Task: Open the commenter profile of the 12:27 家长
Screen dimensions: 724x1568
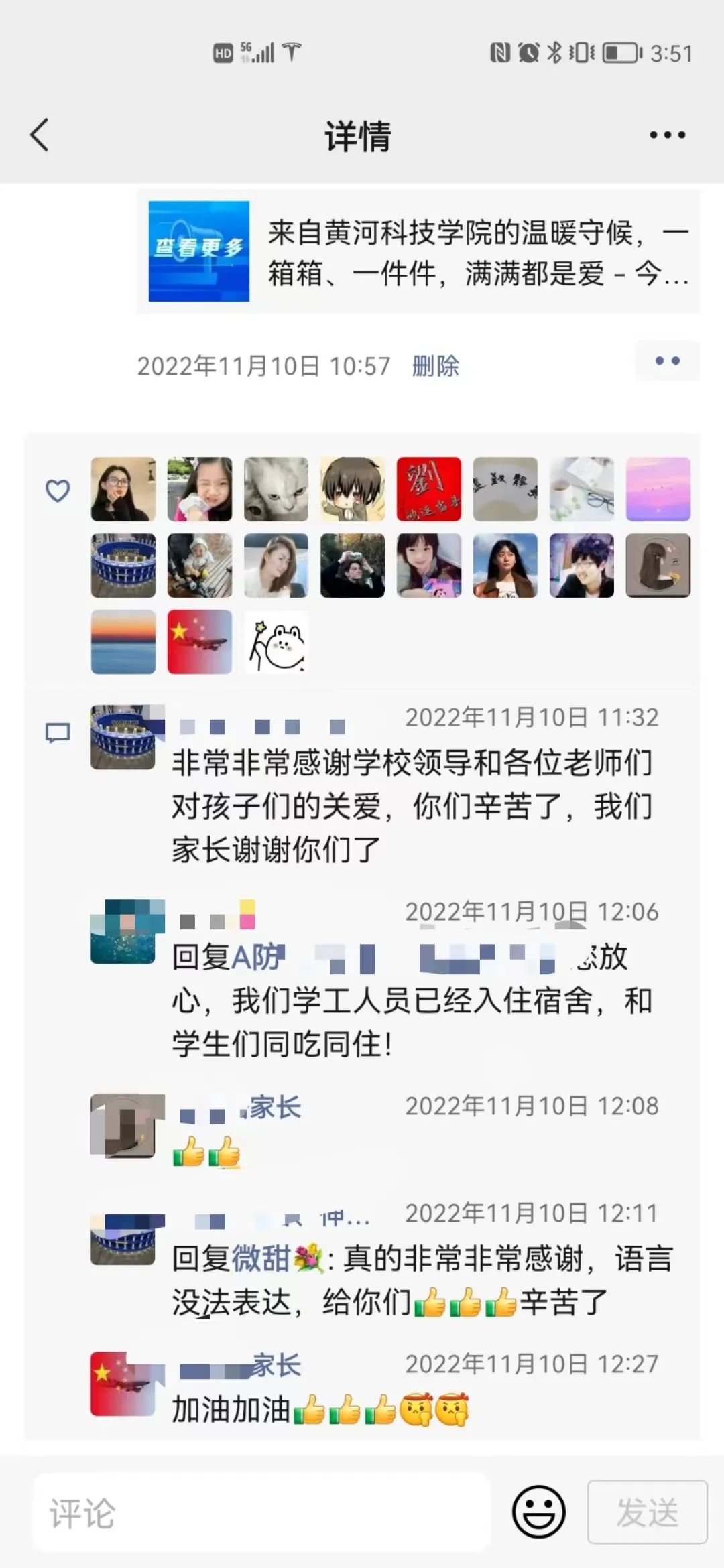Action: point(123,1384)
